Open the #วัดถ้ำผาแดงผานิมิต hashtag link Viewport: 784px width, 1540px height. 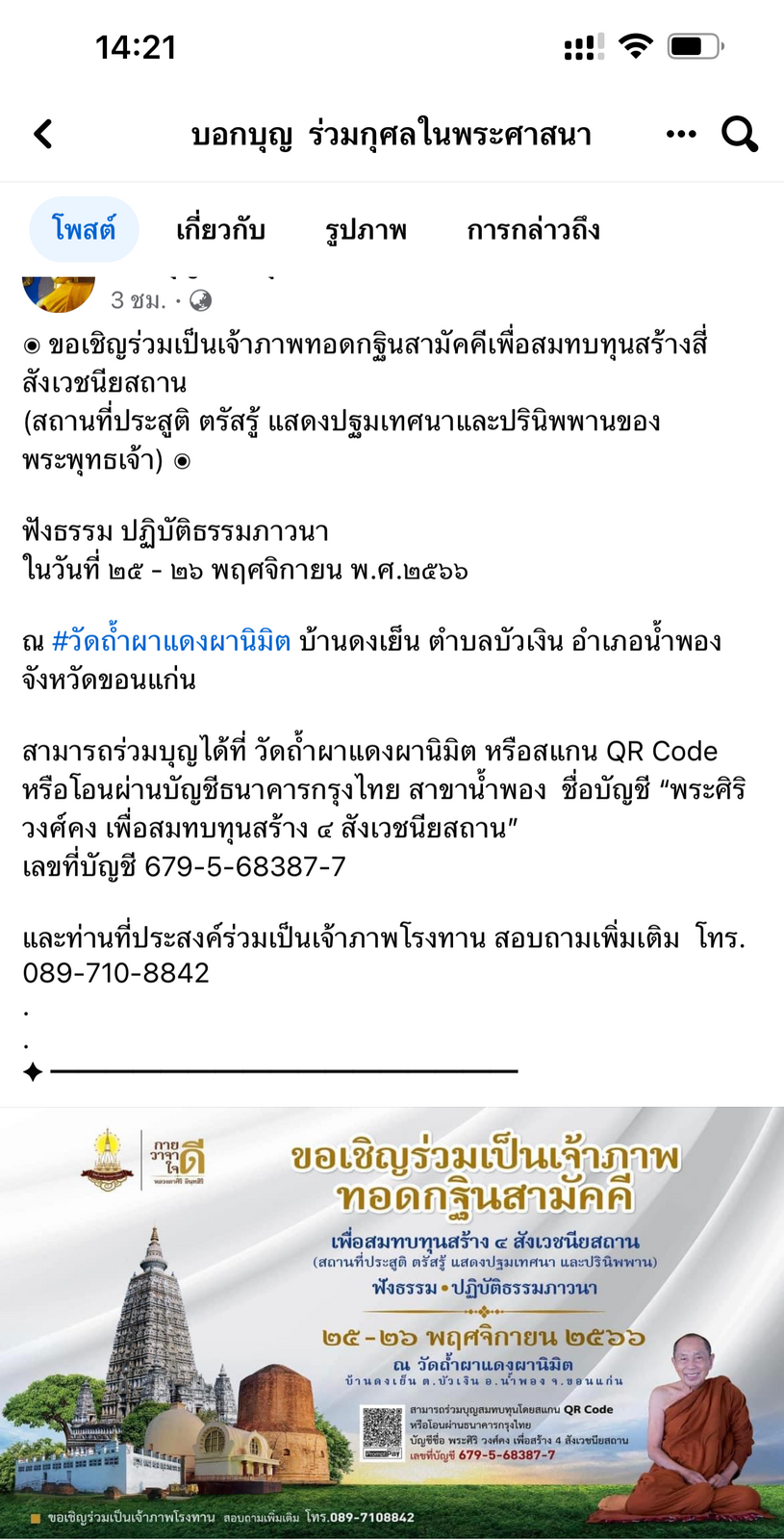click(x=171, y=641)
